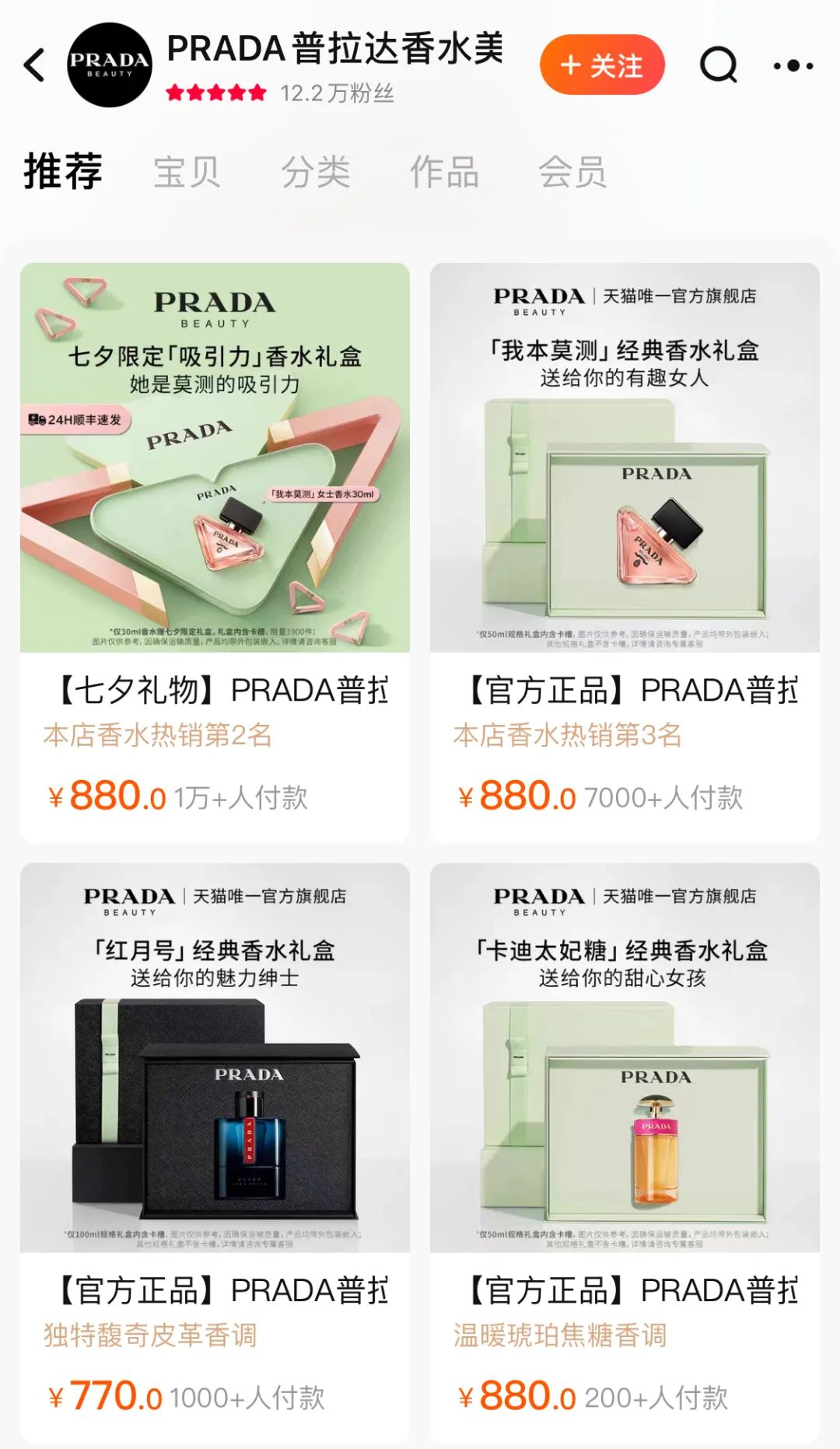Open the PRADA Beauty store avatar
The width and height of the screenshot is (840, 1449).
coord(110,65)
